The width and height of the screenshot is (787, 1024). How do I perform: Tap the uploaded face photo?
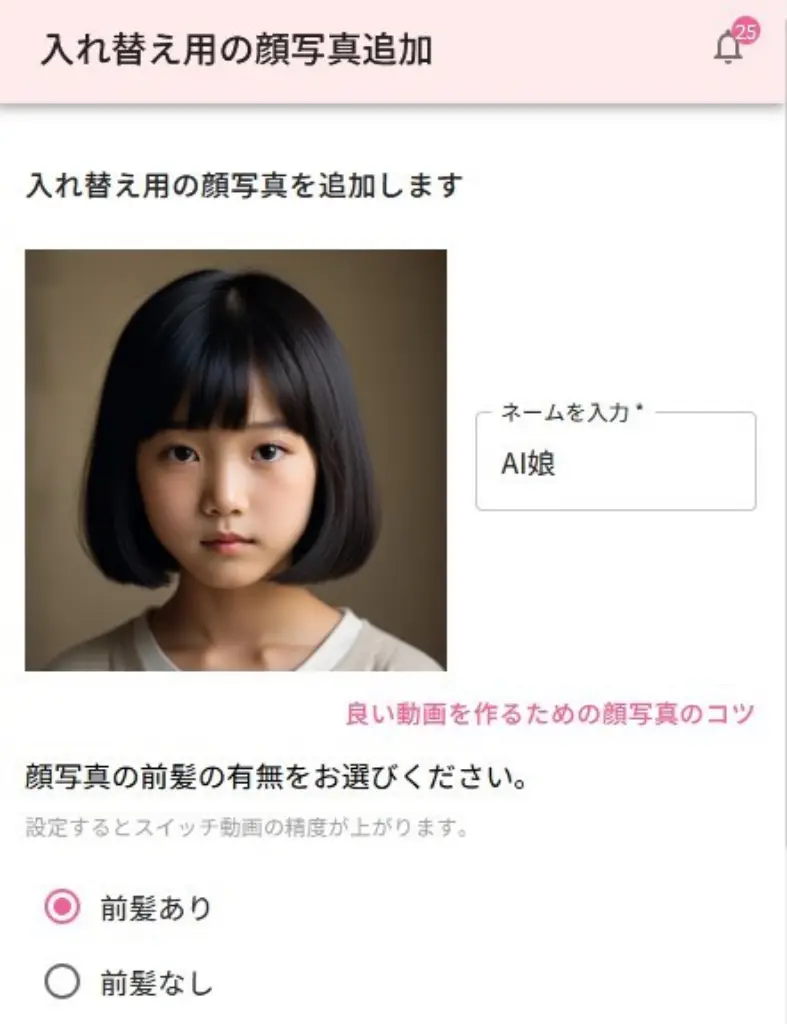coord(236,460)
